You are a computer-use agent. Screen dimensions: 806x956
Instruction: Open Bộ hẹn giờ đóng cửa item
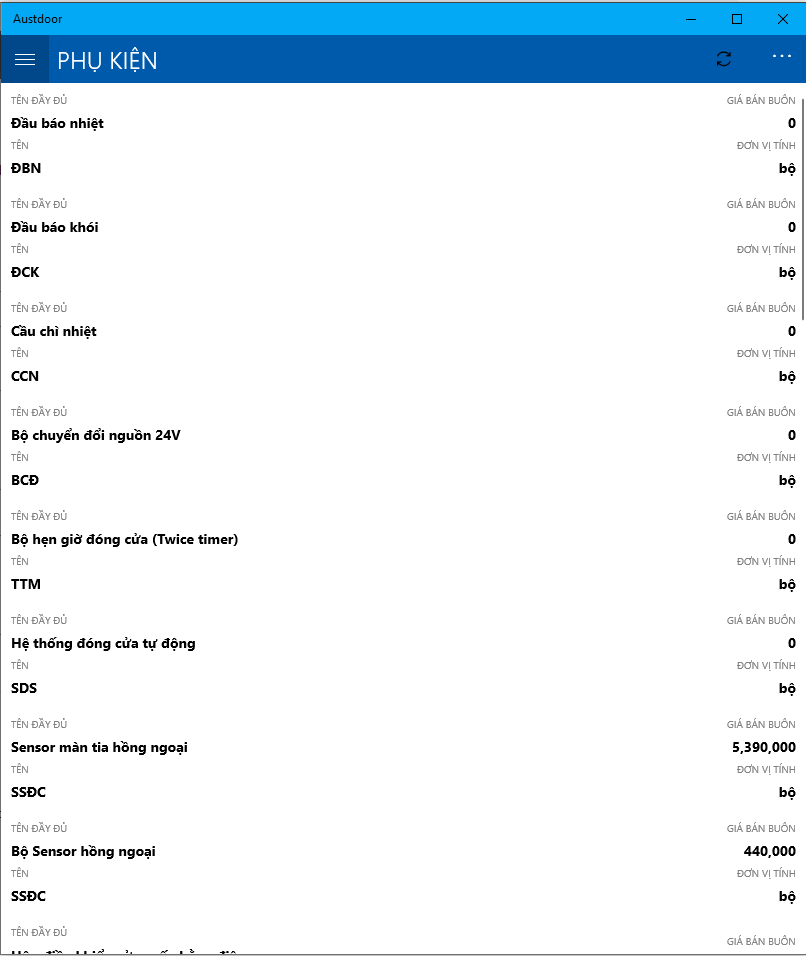coord(124,540)
